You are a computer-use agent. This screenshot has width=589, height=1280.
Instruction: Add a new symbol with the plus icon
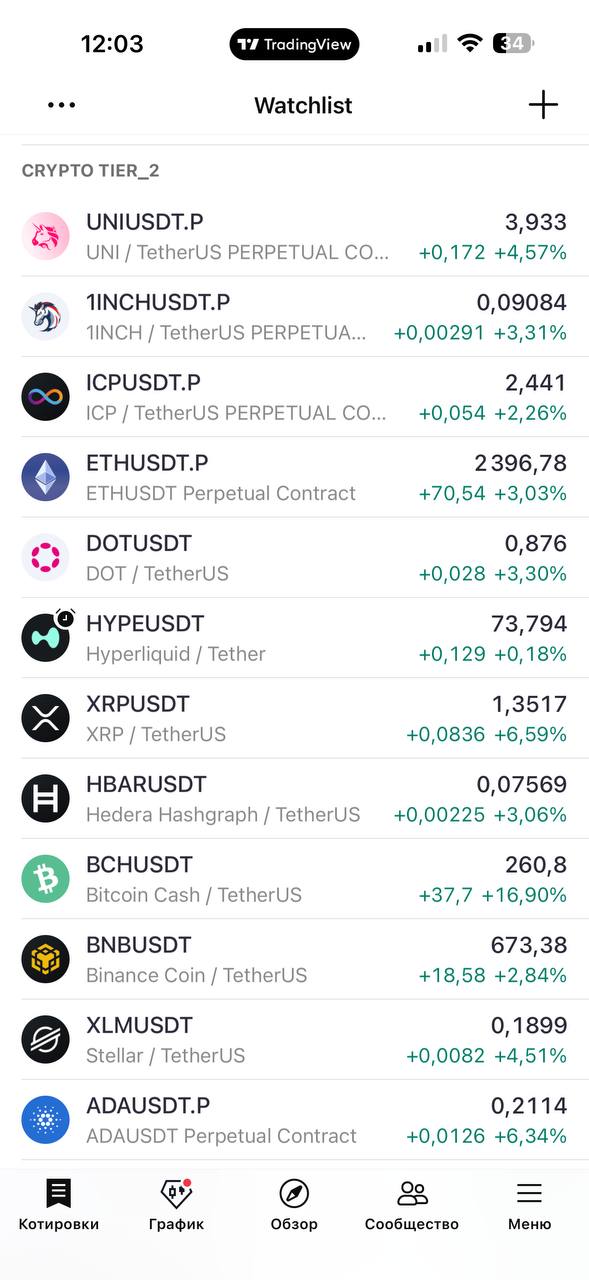click(543, 105)
